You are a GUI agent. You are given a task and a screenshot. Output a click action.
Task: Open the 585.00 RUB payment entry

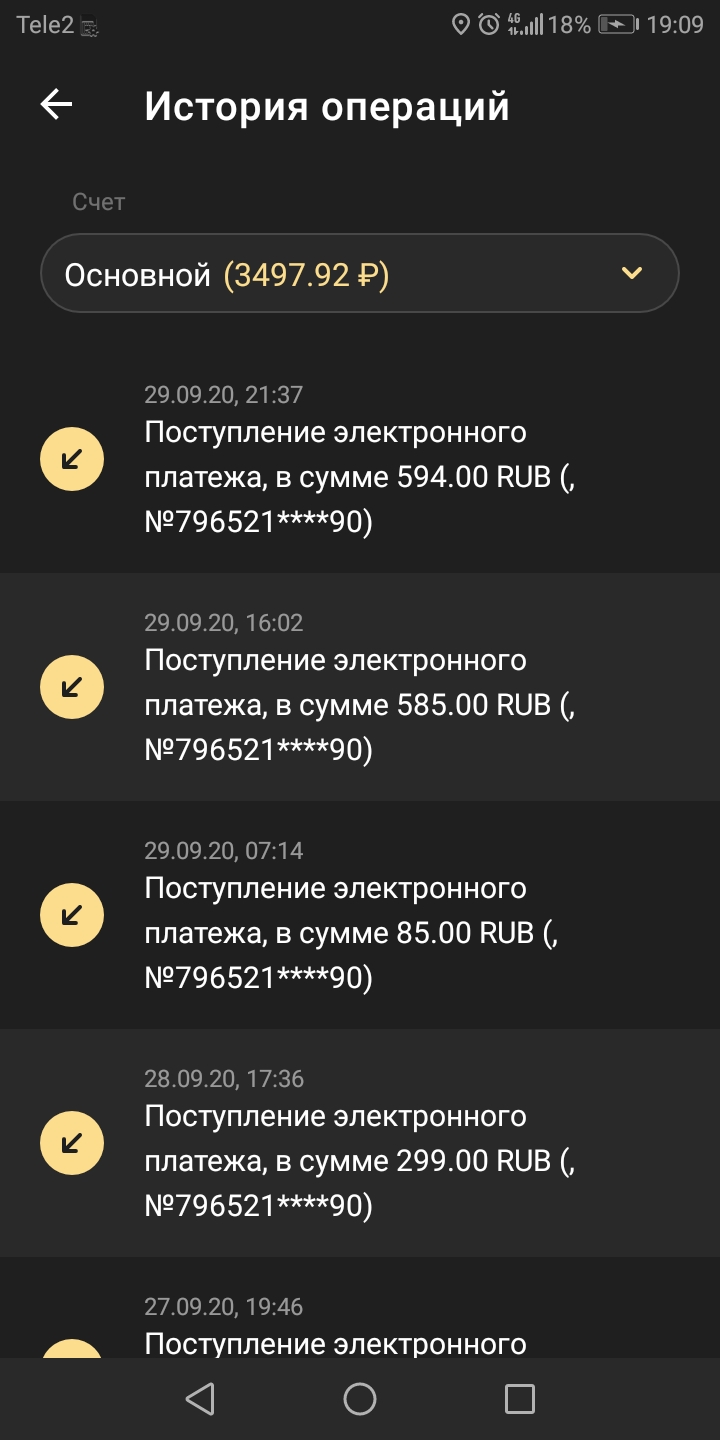pyautogui.click(x=360, y=688)
